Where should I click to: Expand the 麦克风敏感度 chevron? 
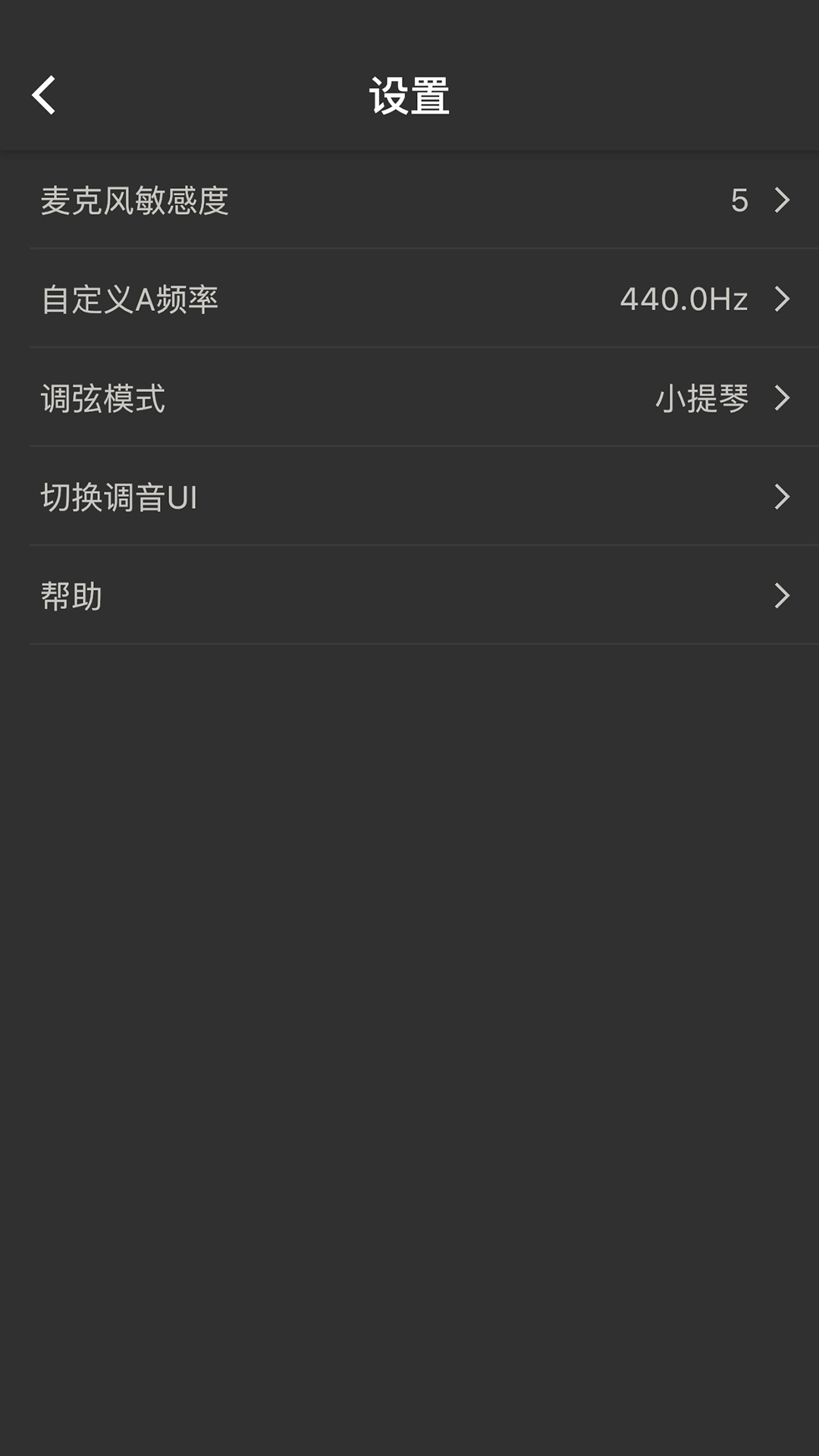click(x=783, y=201)
